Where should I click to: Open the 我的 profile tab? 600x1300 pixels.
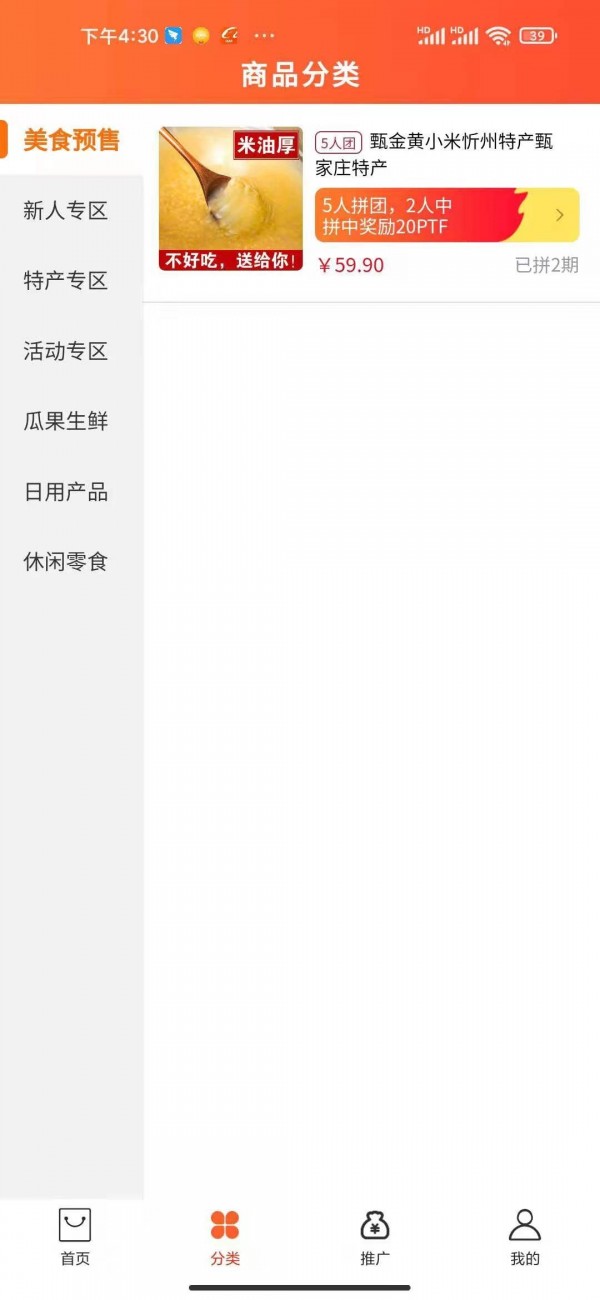tap(524, 1236)
